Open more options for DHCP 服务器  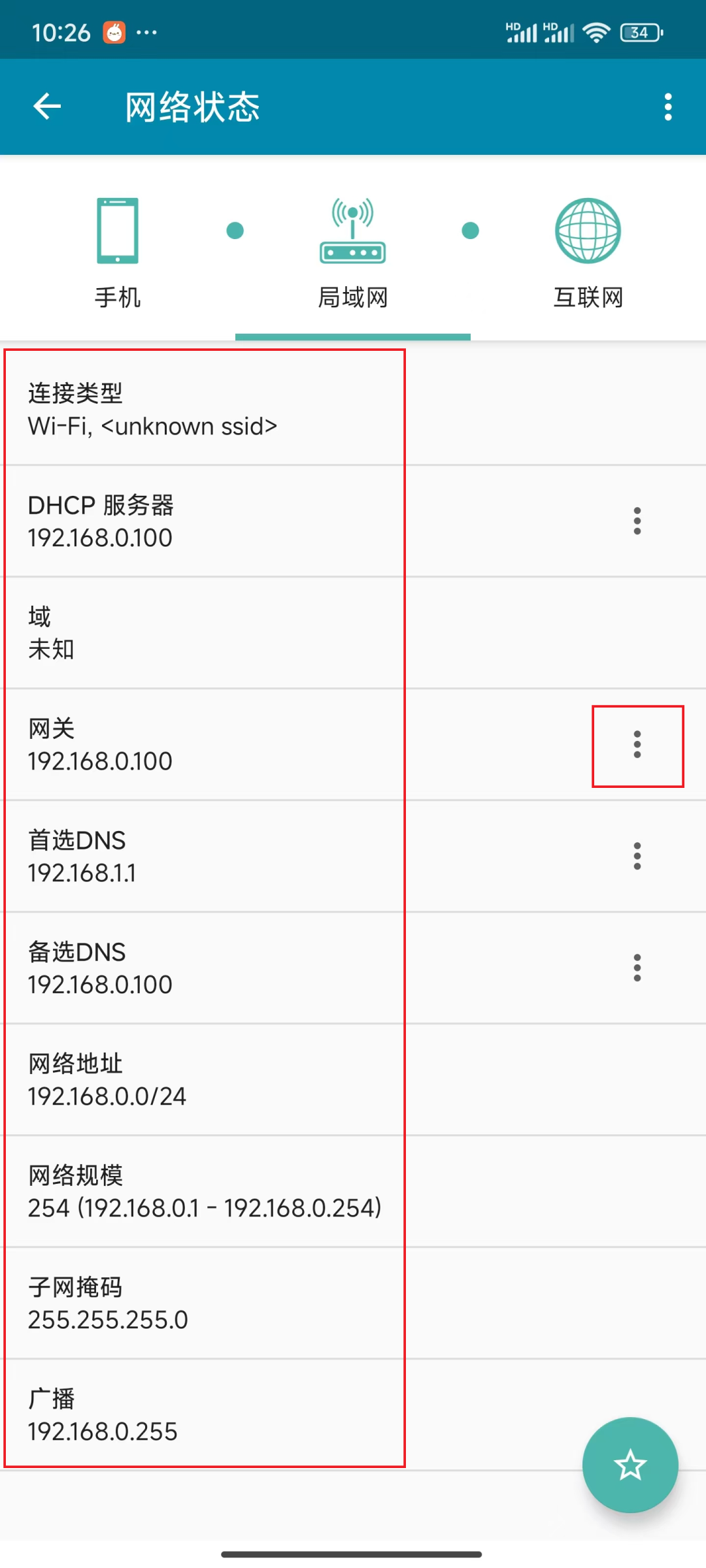(637, 521)
